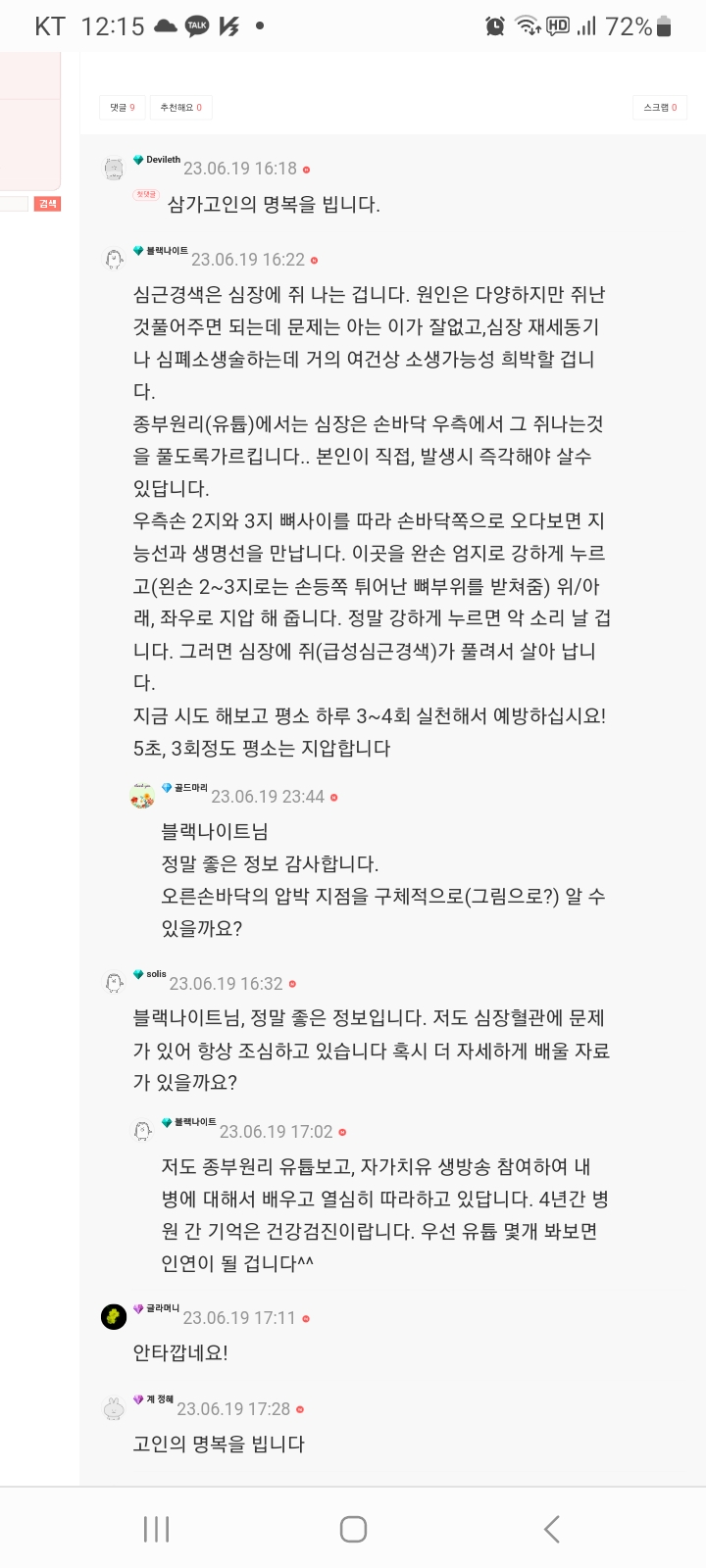
Task: Tap the red icon beside Devileth's timestamp
Action: (307, 170)
